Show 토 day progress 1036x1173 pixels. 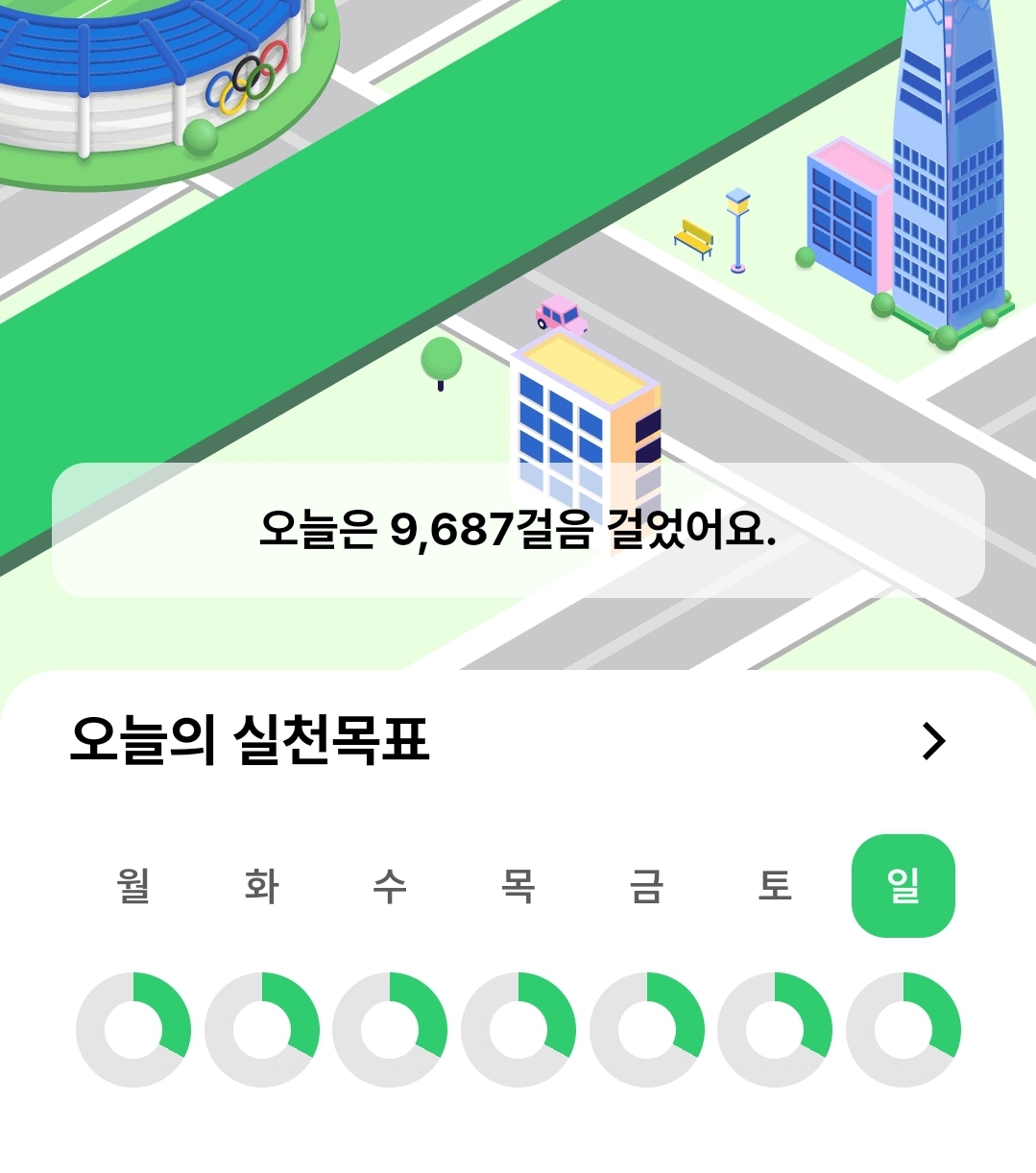click(x=775, y=885)
